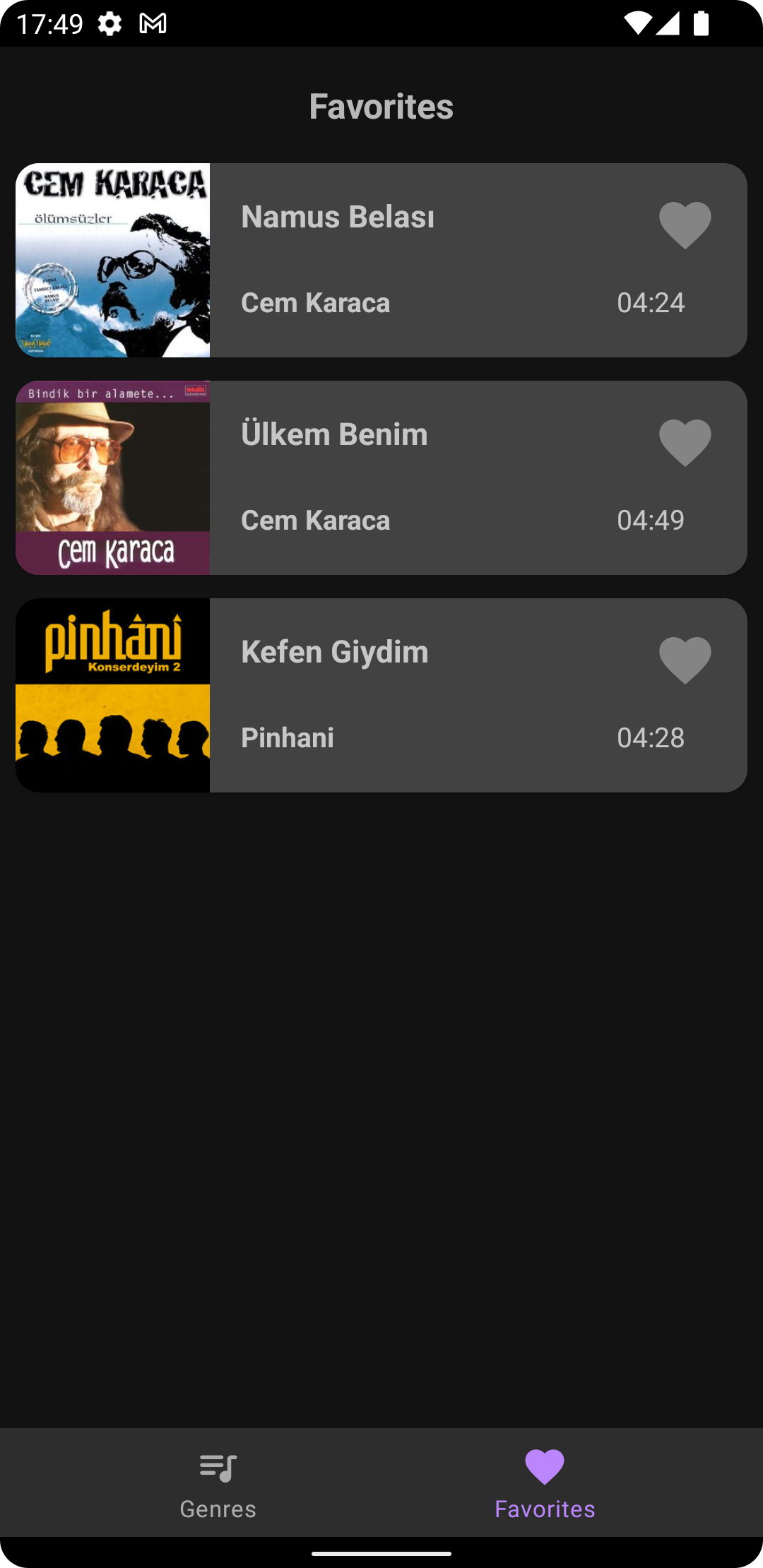The height and width of the screenshot is (1568, 763).
Task: Toggle favorite status of Namus Belası
Action: tap(684, 225)
